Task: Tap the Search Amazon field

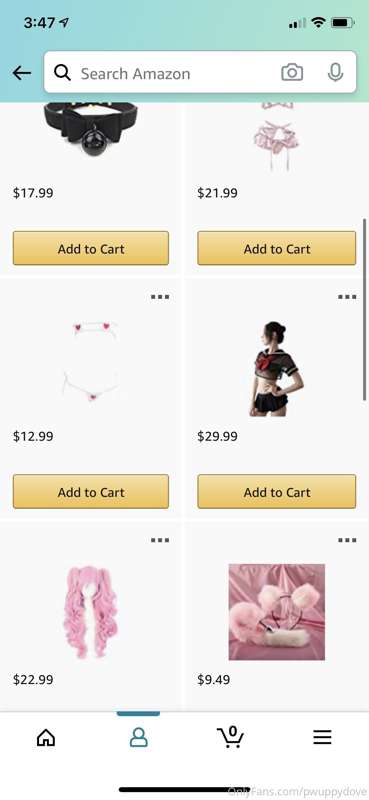Action: click(174, 73)
